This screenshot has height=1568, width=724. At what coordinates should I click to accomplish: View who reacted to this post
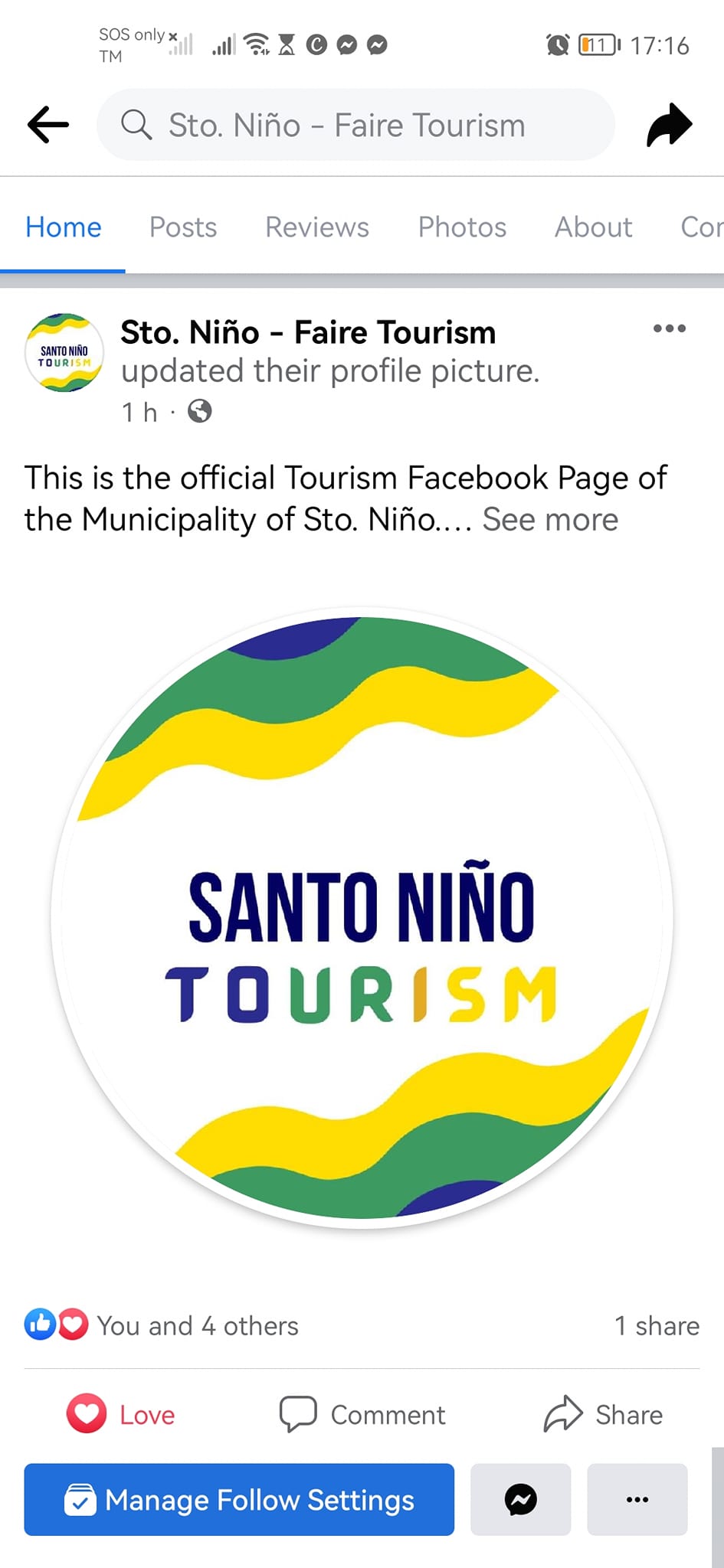tap(162, 1325)
